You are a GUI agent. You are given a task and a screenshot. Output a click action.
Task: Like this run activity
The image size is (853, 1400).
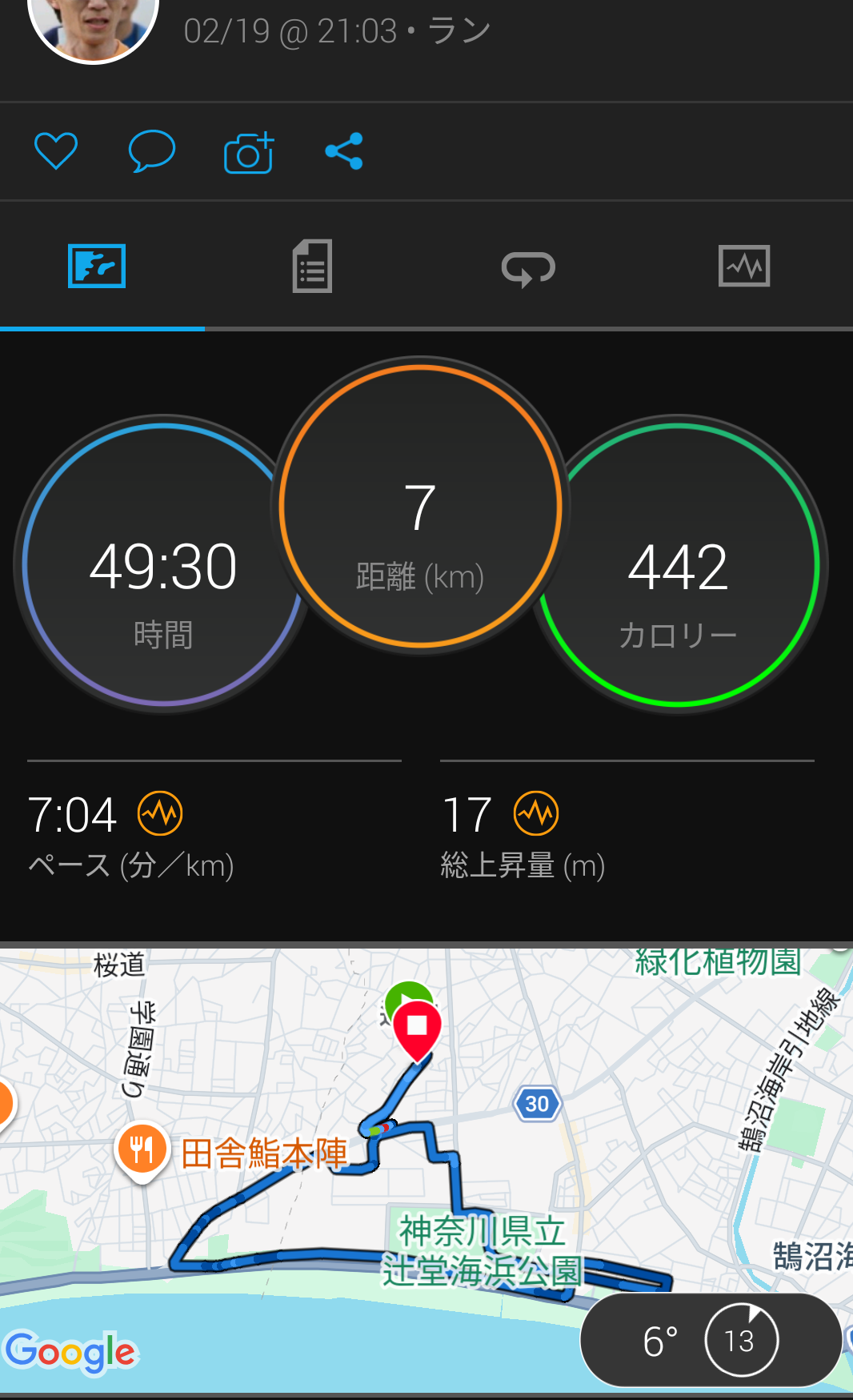[x=56, y=151]
